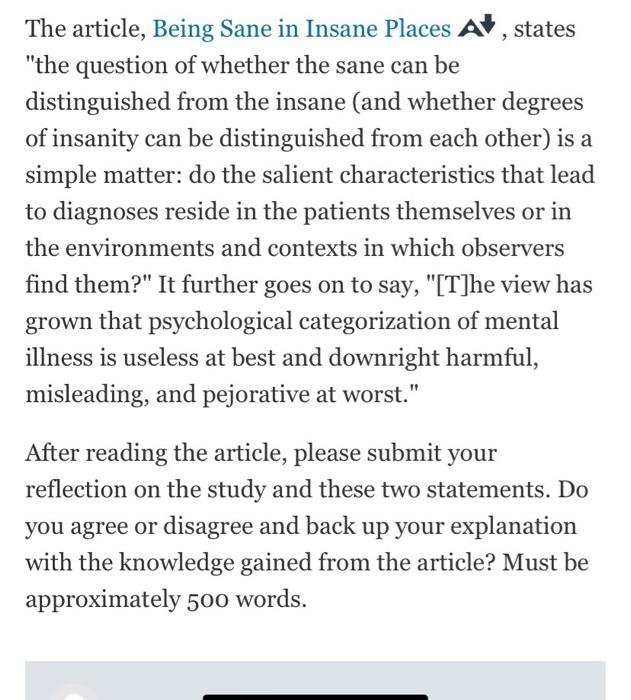631x700 pixels.
Task: Open the Being Sane in Insane Places link
Action: pos(301,29)
